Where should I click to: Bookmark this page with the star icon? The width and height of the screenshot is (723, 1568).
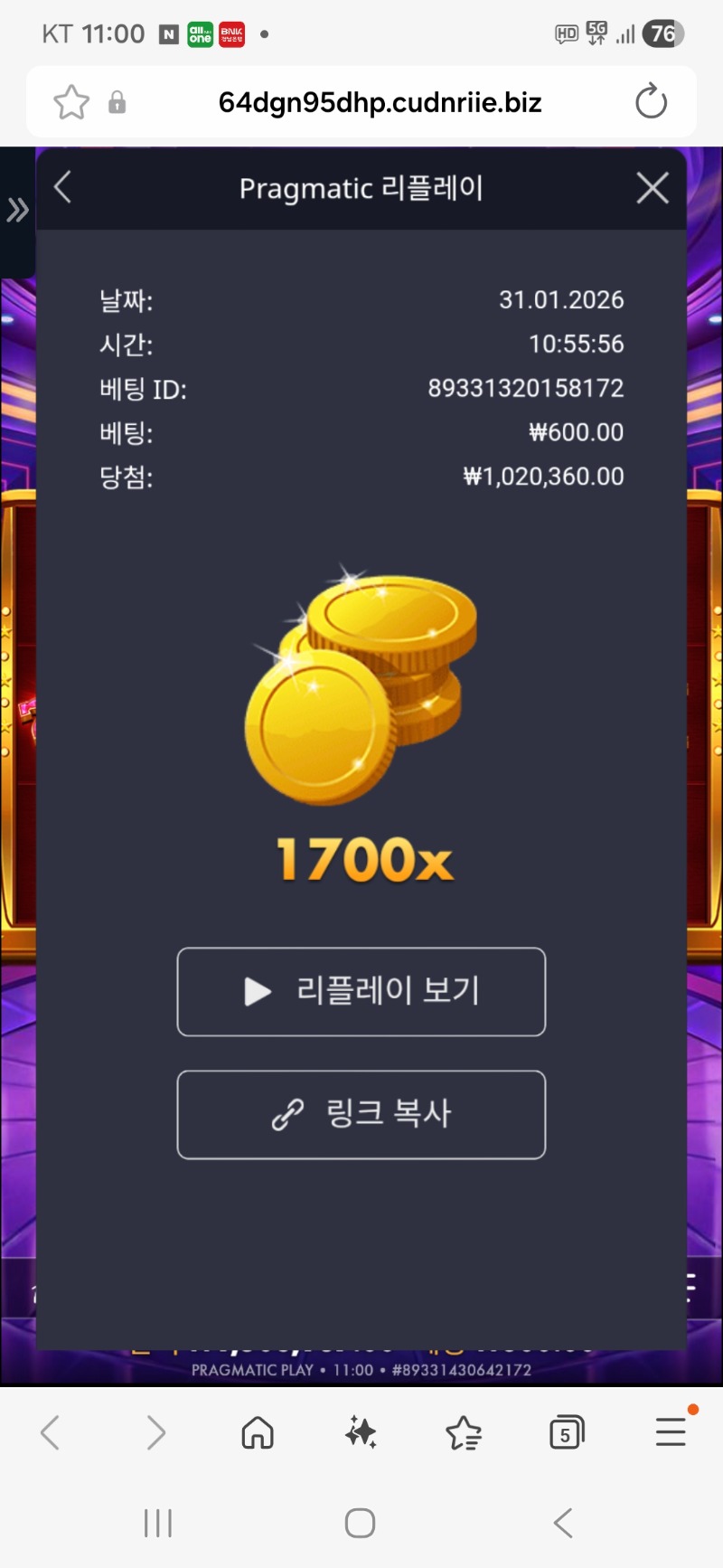pyautogui.click(x=71, y=102)
